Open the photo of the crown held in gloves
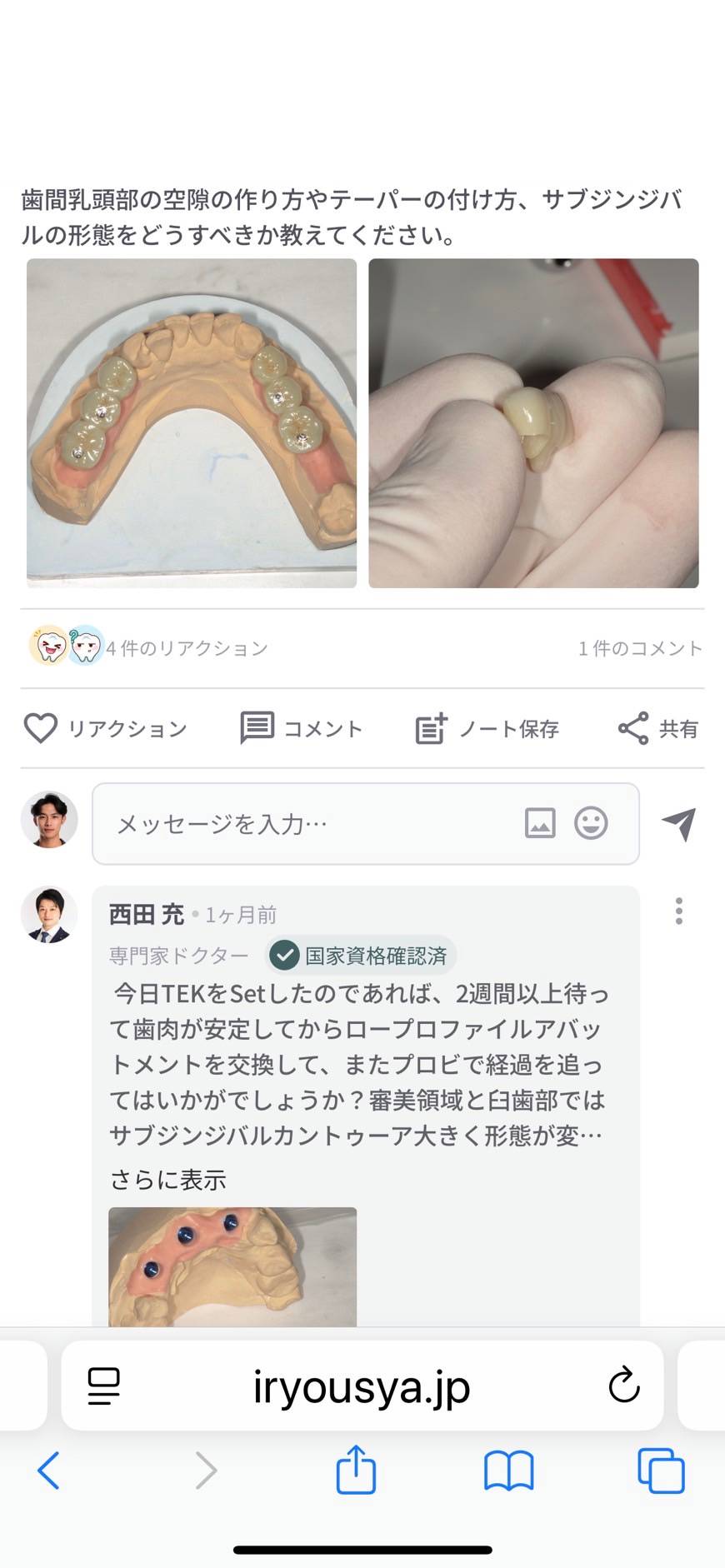This screenshot has height=1568, width=725. pyautogui.click(x=533, y=423)
